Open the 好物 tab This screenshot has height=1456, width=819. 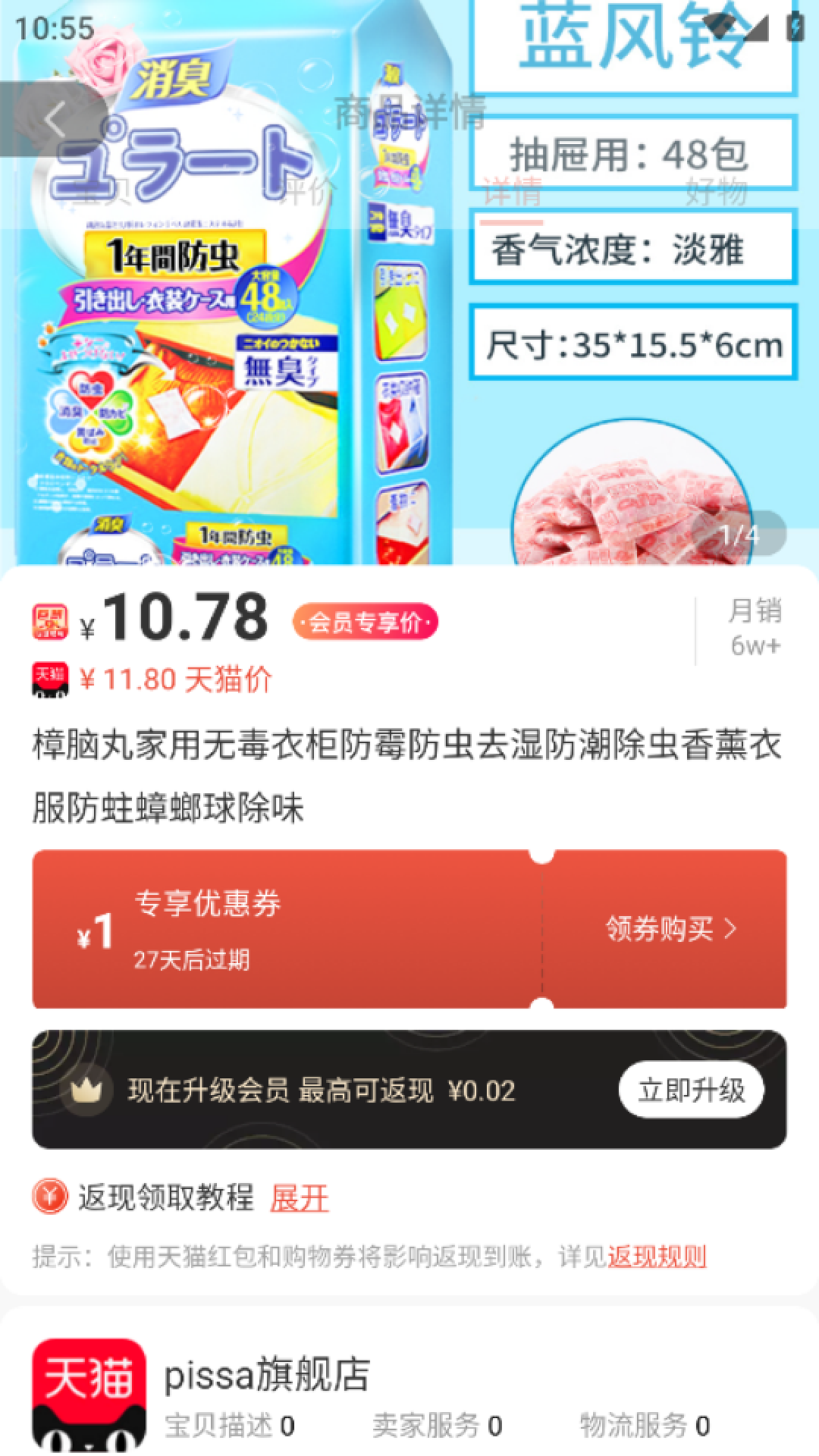(x=717, y=192)
